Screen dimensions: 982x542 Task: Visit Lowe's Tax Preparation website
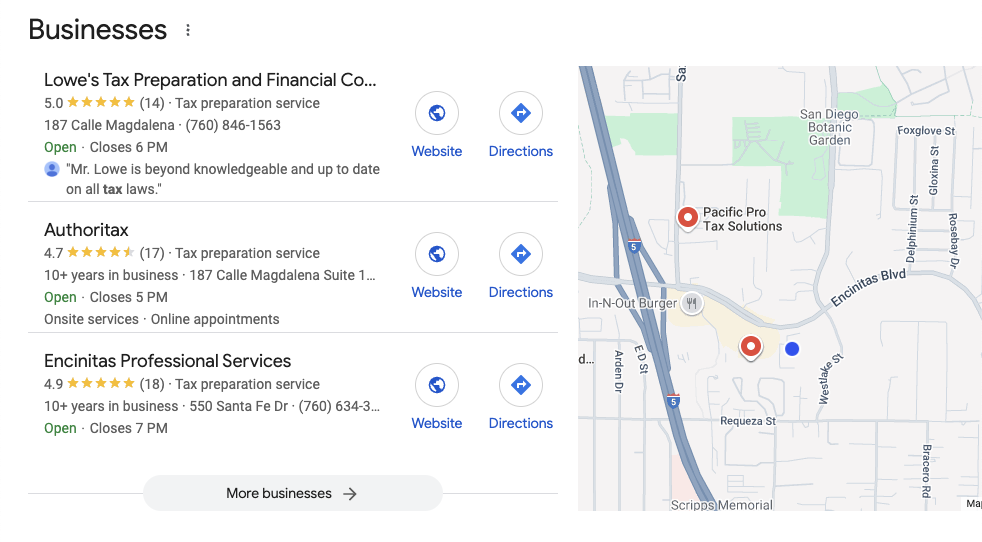pos(437,114)
